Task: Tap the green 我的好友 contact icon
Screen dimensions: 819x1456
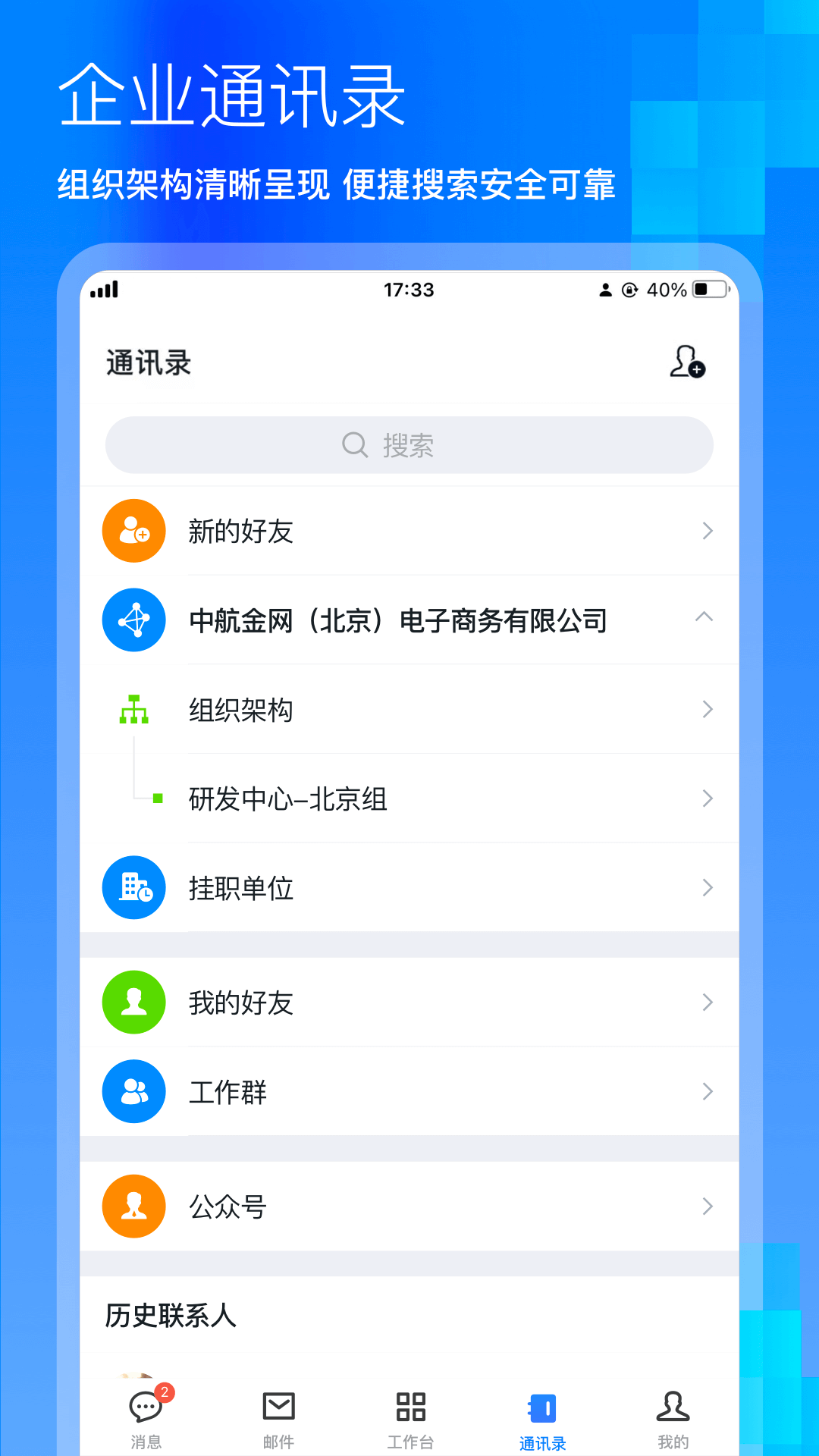Action: pos(133,1003)
